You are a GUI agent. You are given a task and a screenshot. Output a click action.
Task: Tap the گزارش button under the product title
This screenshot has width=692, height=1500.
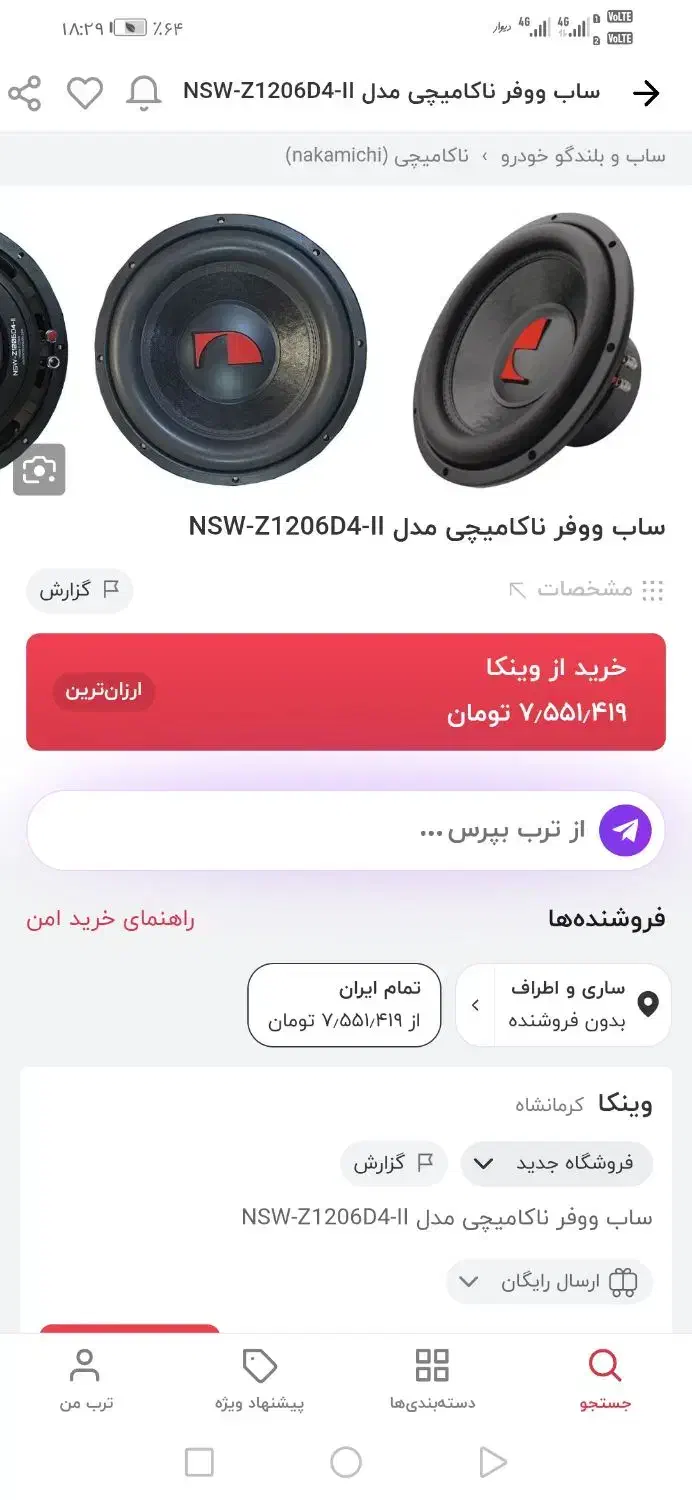[79, 590]
